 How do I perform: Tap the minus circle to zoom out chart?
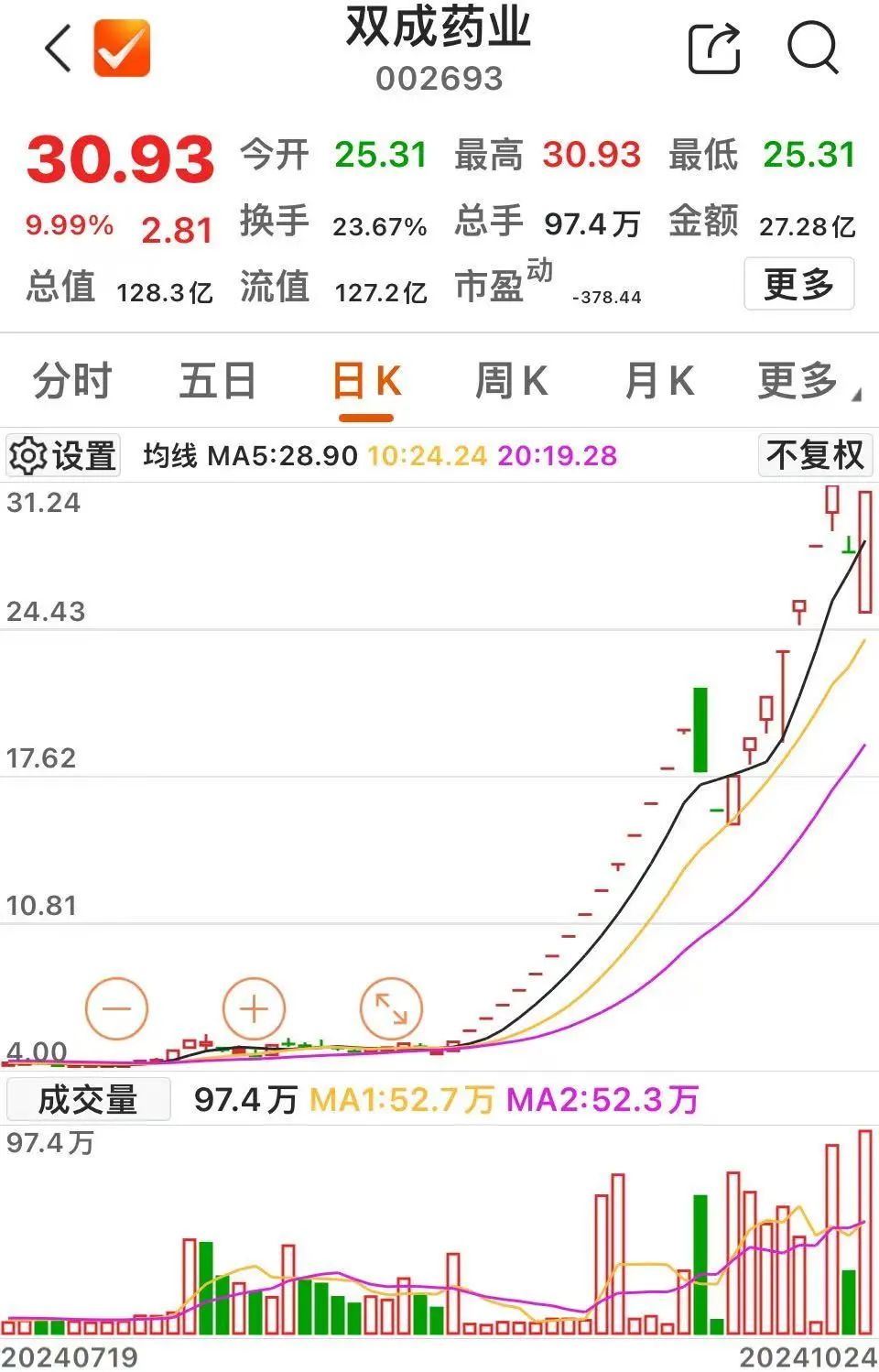[116, 1008]
